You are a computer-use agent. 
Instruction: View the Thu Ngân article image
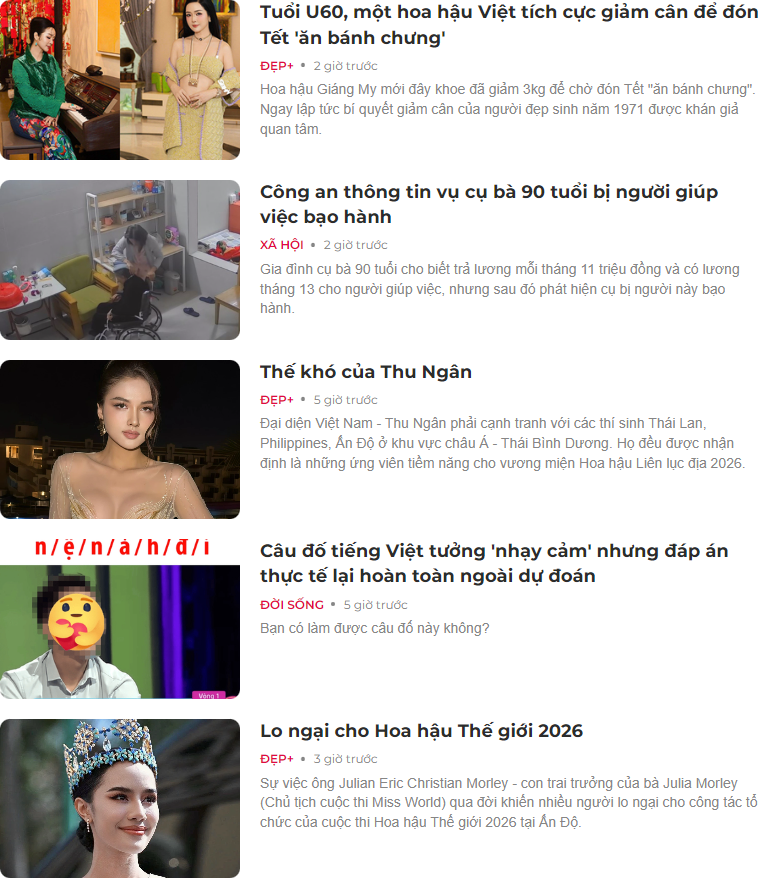click(120, 439)
